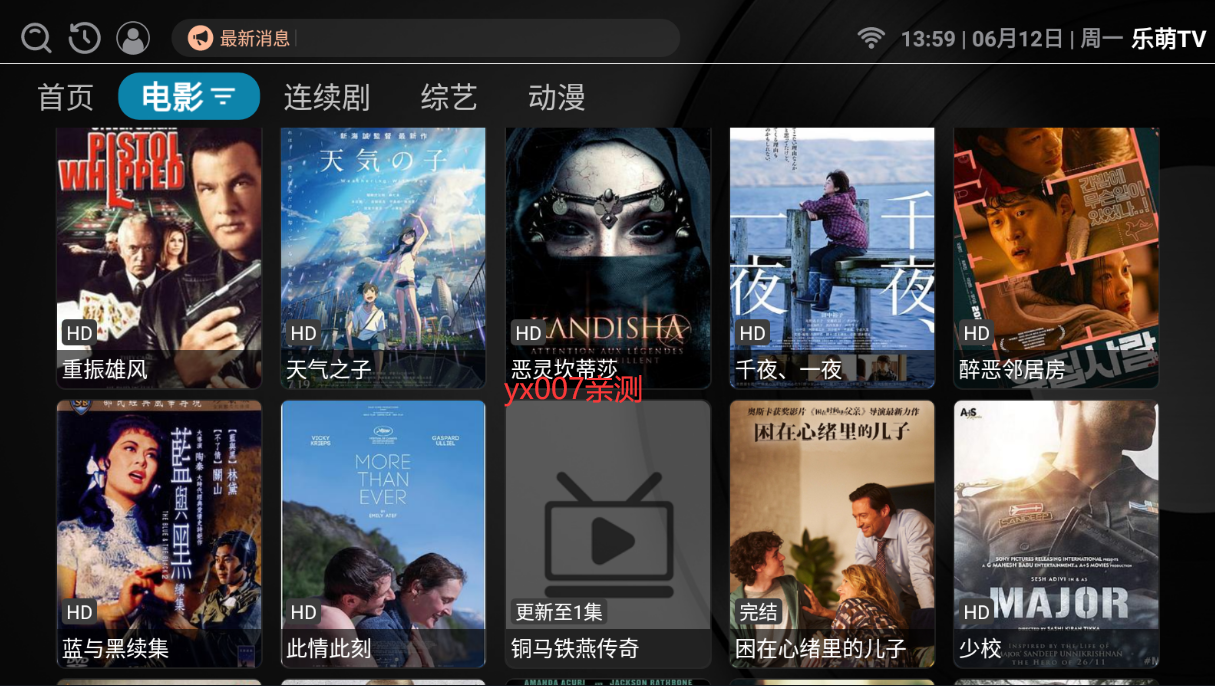Open the user profile icon
Image resolution: width=1215 pixels, height=686 pixels.
pyautogui.click(x=133, y=38)
